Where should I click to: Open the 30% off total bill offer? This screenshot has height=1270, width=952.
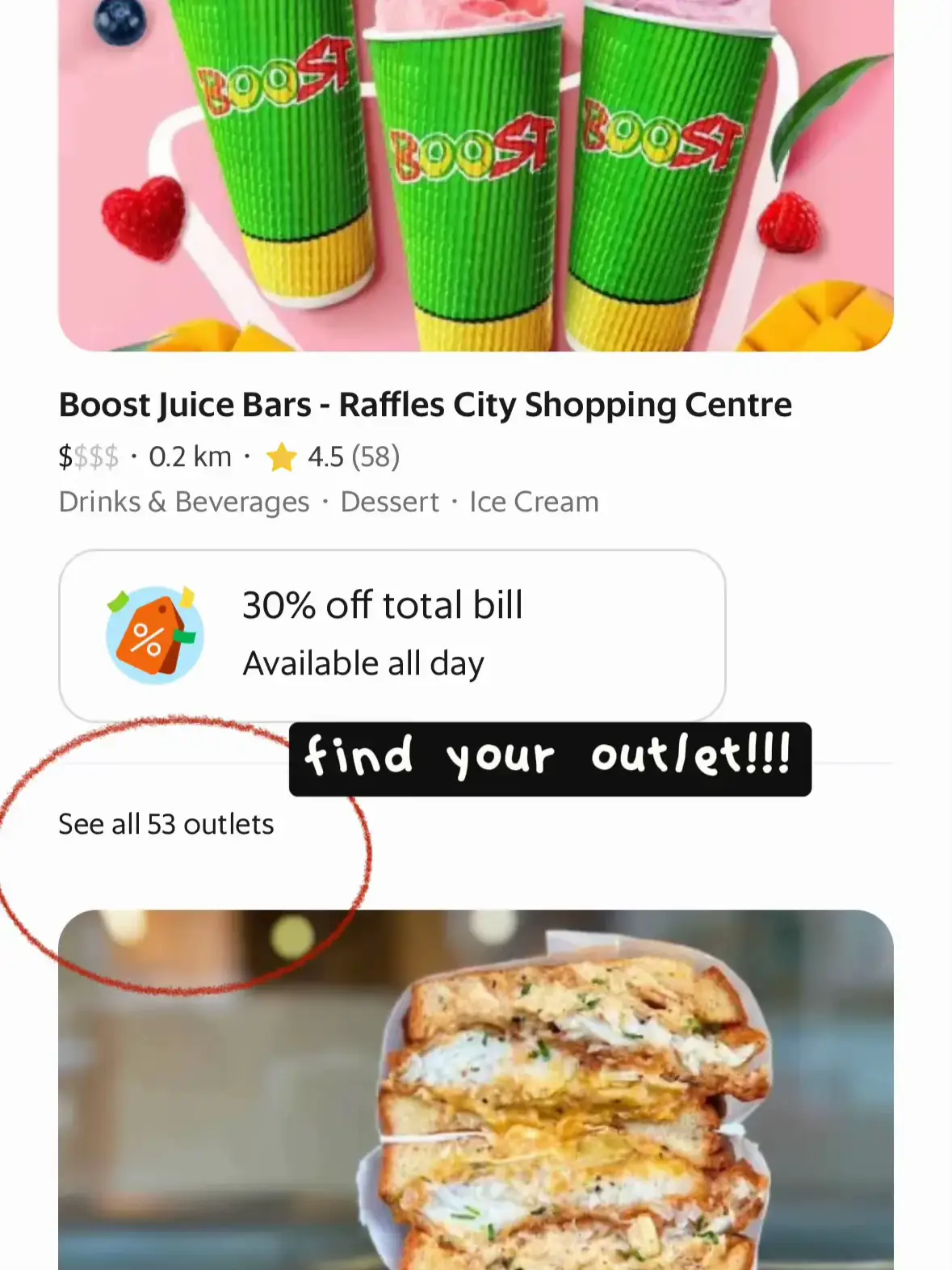coord(392,635)
